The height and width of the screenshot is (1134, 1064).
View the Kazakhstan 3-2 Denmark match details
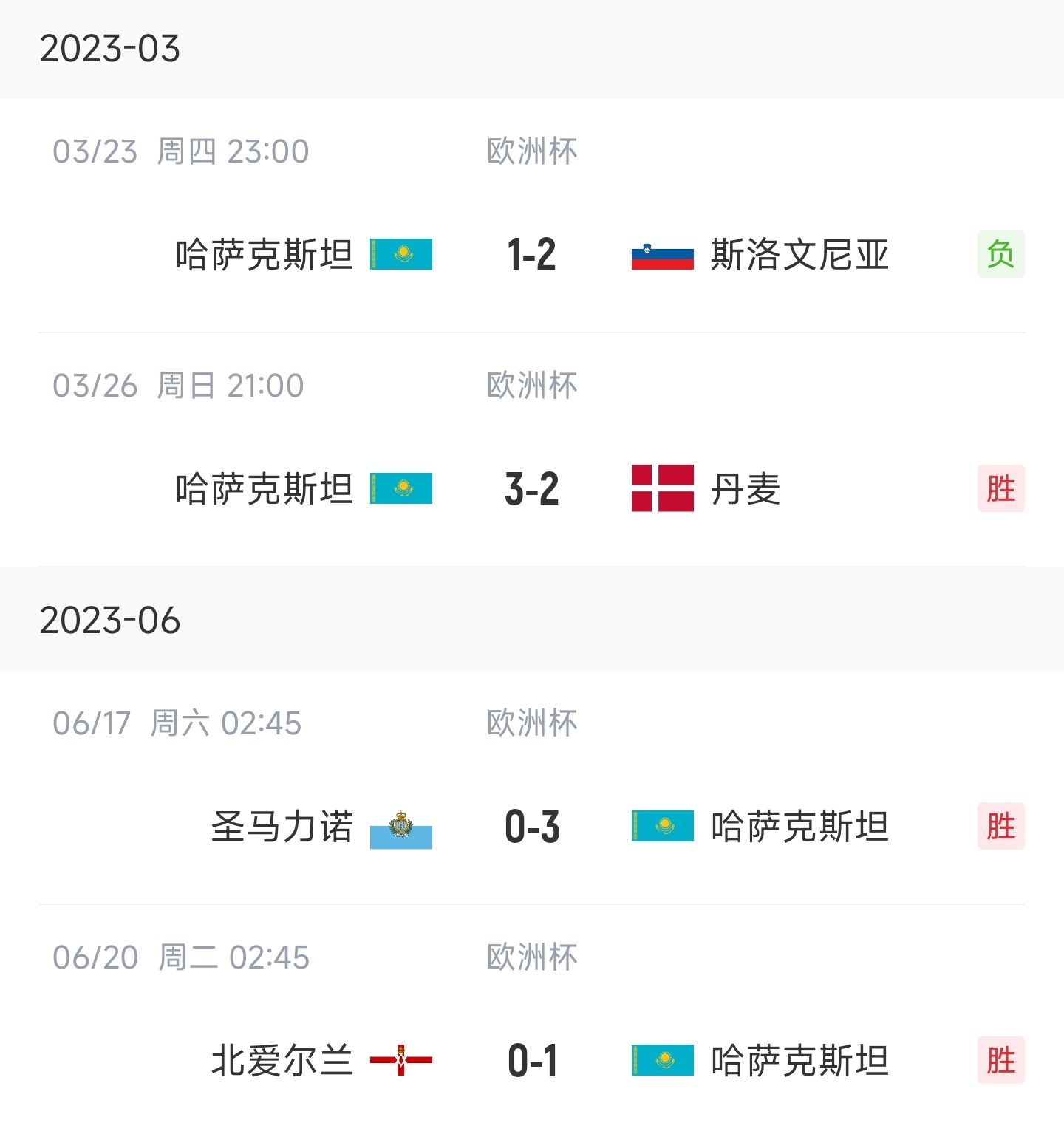coord(531,488)
